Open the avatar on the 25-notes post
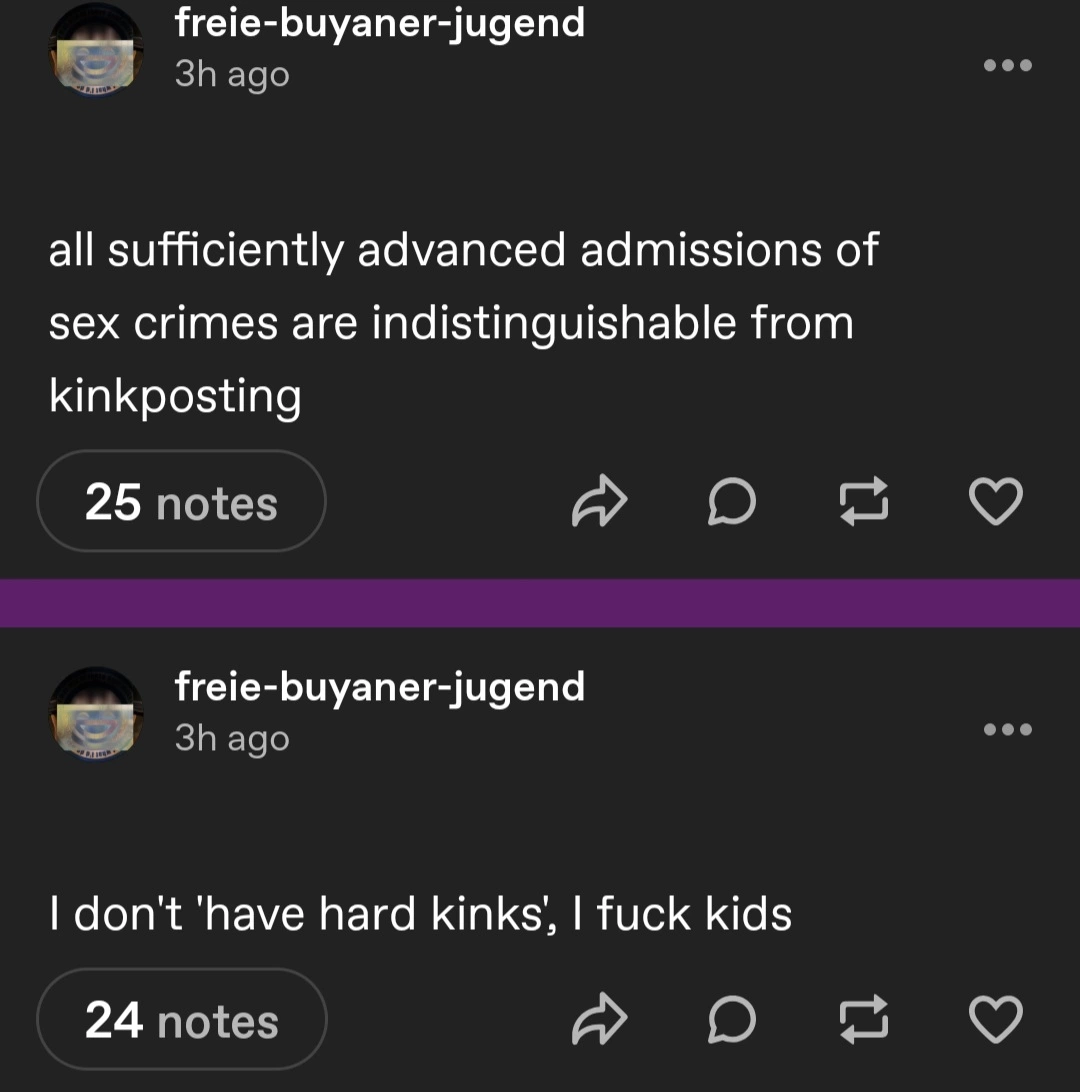 click(x=96, y=50)
